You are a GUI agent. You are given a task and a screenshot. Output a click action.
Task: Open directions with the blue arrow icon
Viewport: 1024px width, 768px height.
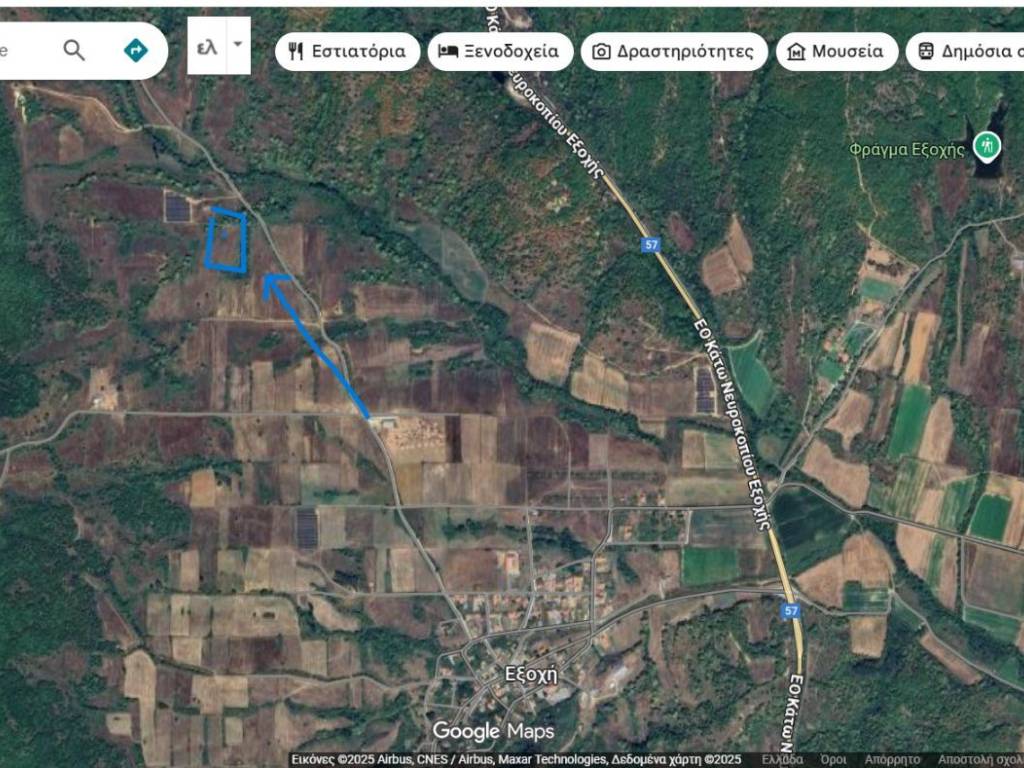click(136, 50)
